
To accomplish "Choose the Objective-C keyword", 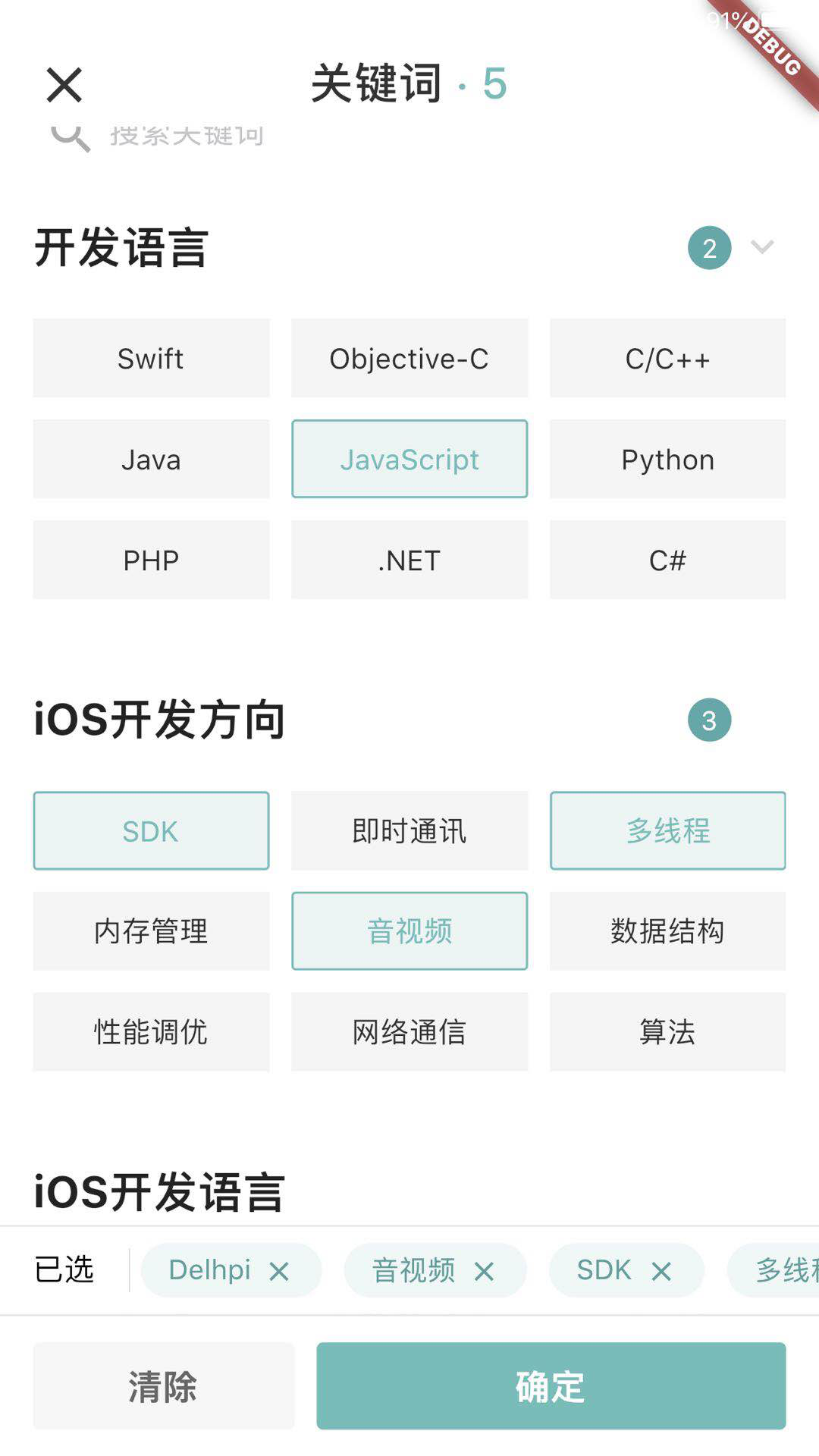I will coord(409,359).
